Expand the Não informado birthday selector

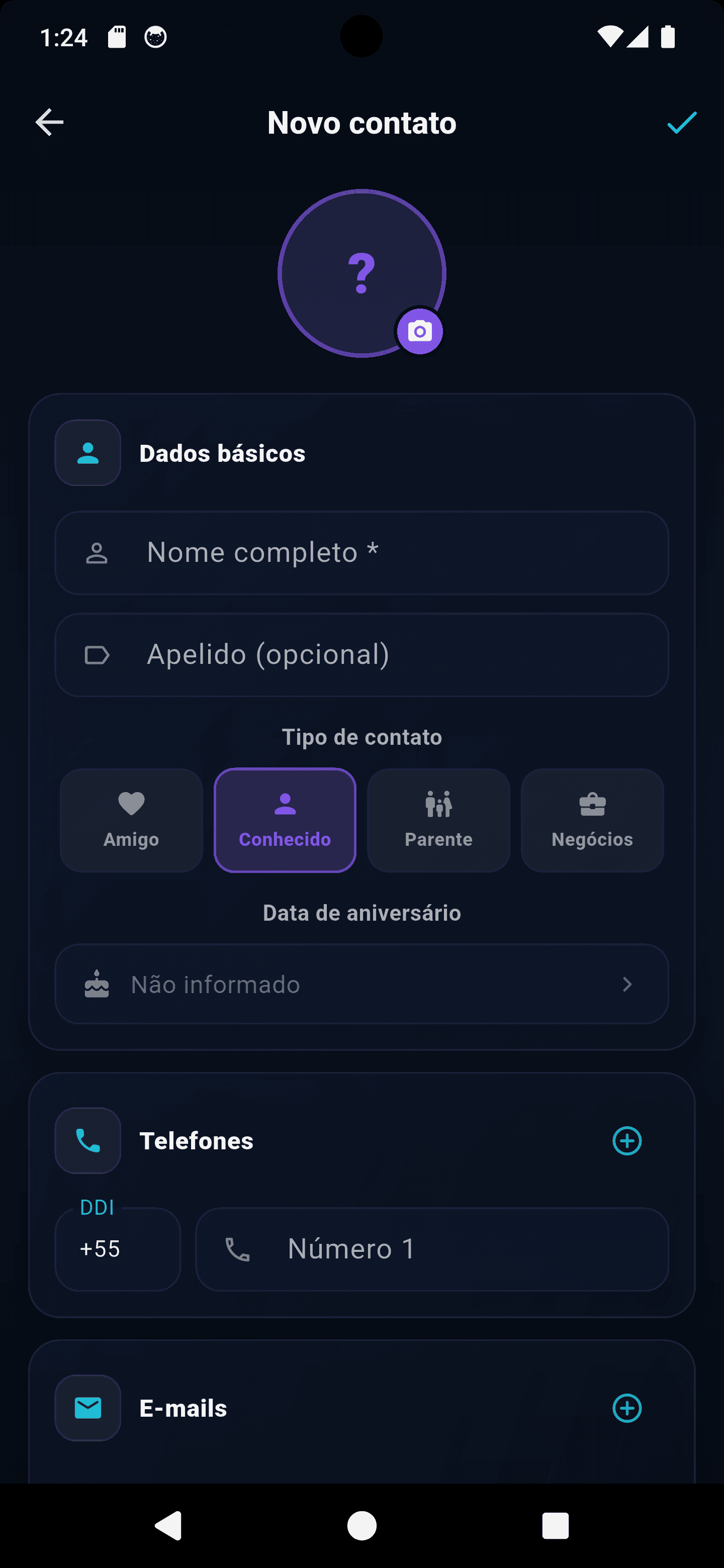pos(361,984)
